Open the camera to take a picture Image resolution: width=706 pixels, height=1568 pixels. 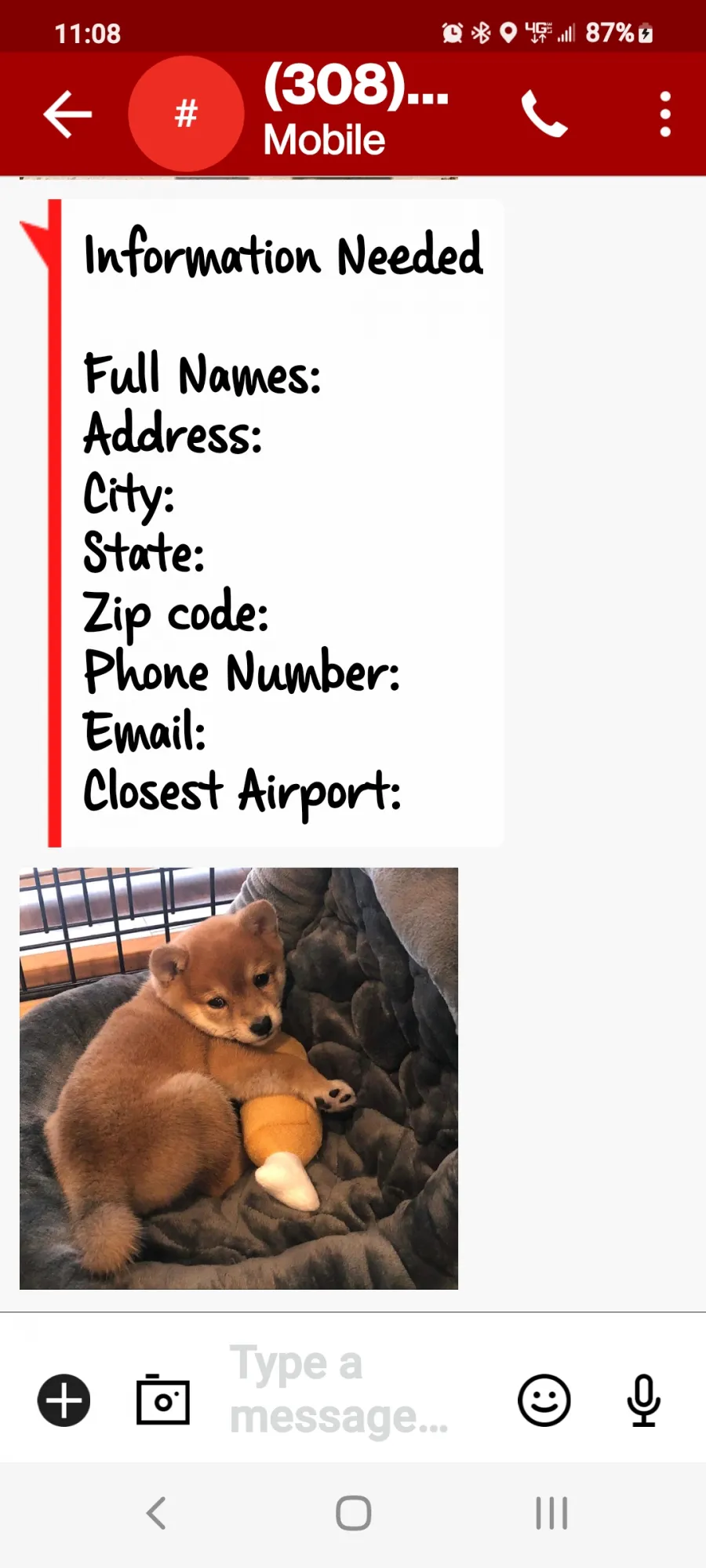tap(163, 1400)
